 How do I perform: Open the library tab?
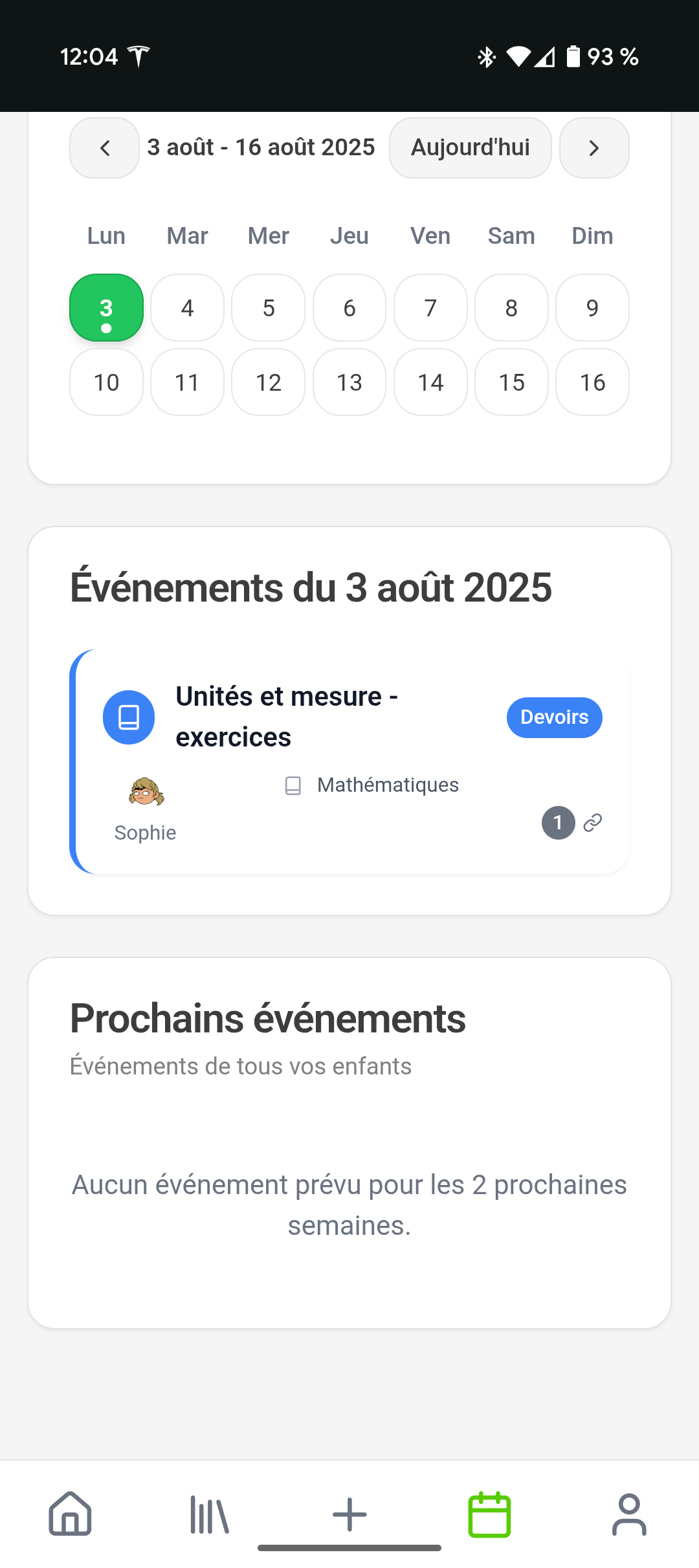click(x=210, y=1514)
